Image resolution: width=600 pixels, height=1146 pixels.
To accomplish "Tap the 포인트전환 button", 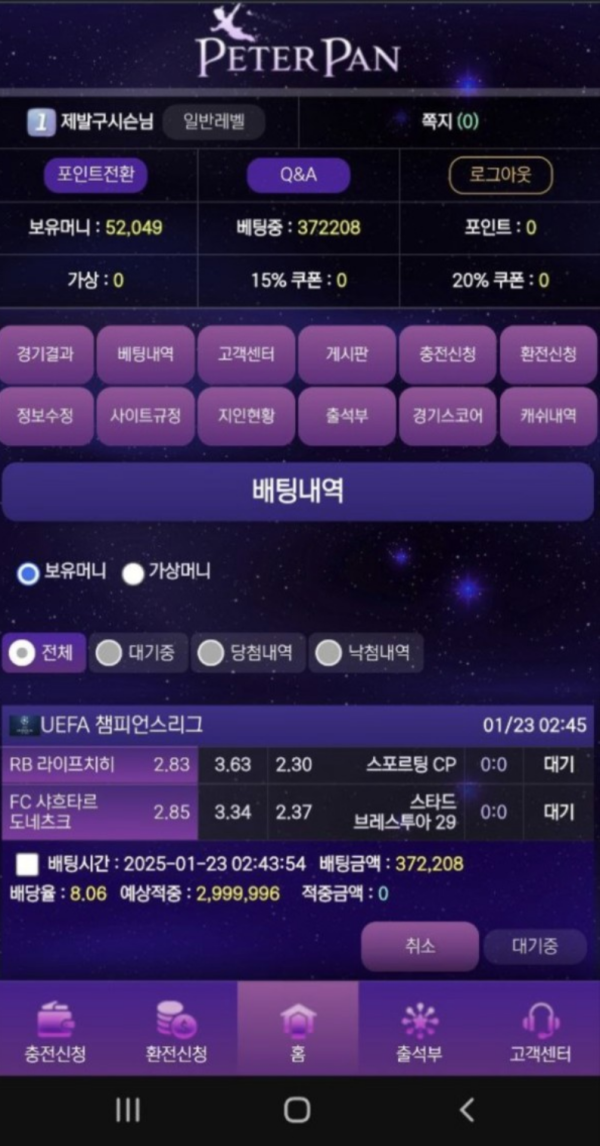I will (x=95, y=175).
